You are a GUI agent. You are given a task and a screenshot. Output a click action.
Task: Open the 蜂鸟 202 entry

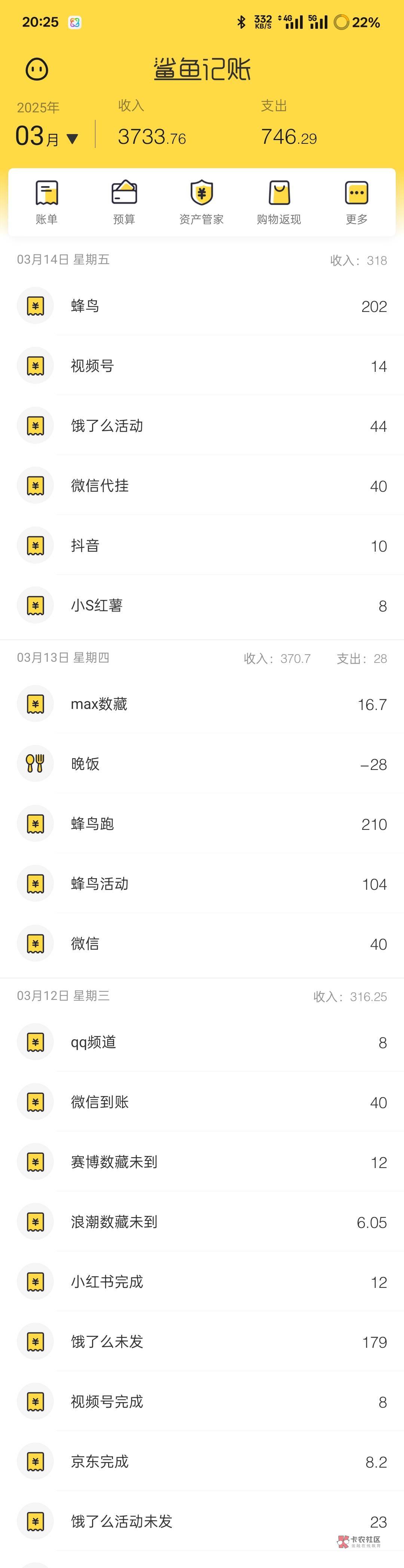202,306
